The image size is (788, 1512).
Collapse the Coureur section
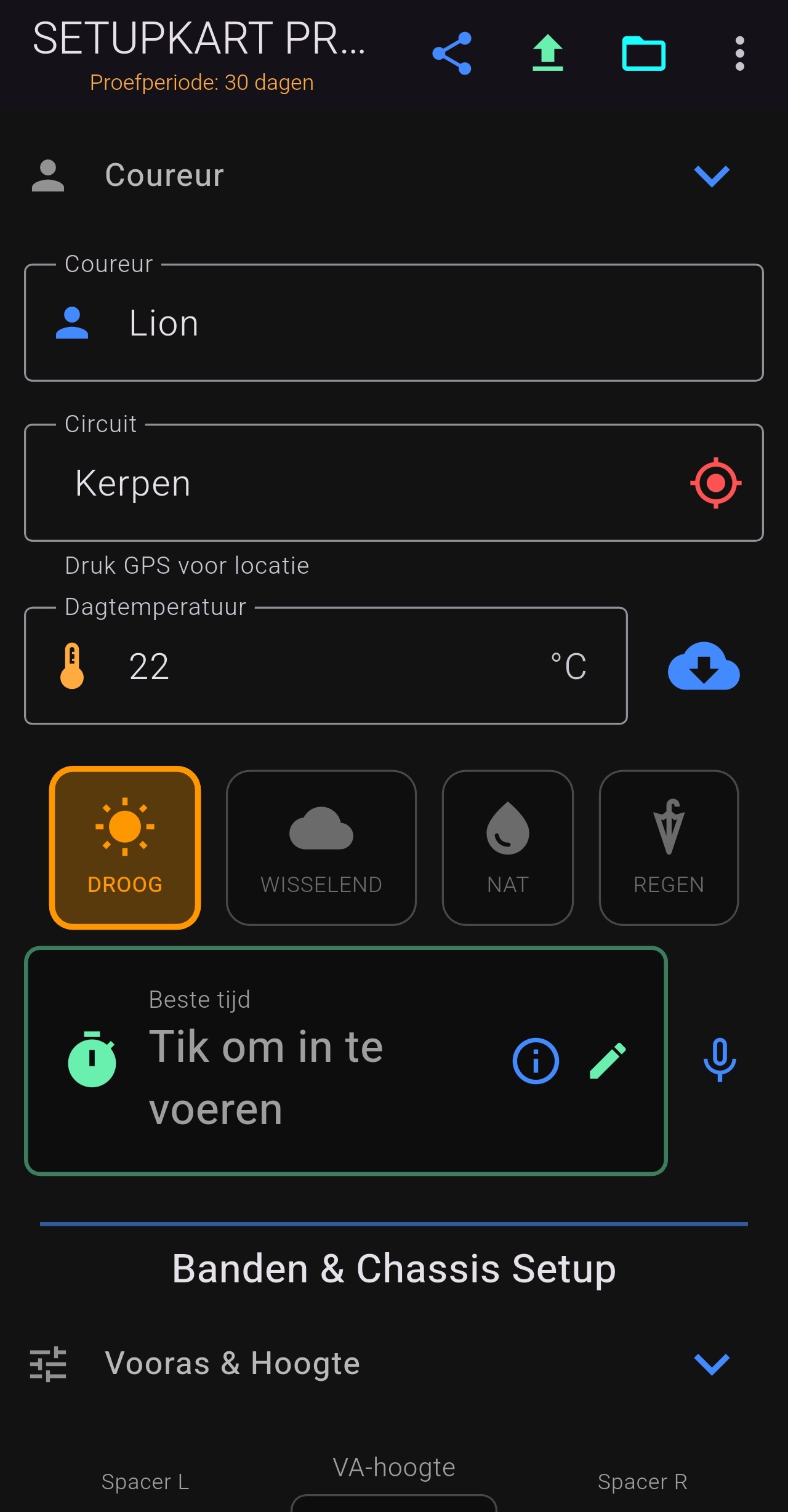pos(711,177)
